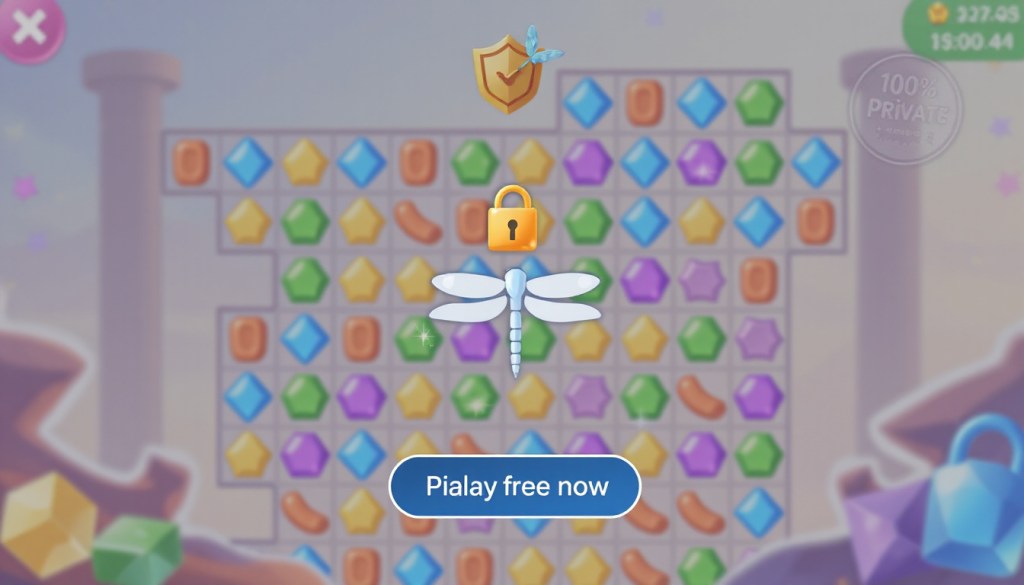1024x585 pixels.
Task: Tap the "Pialay free now" button
Action: 515,487
